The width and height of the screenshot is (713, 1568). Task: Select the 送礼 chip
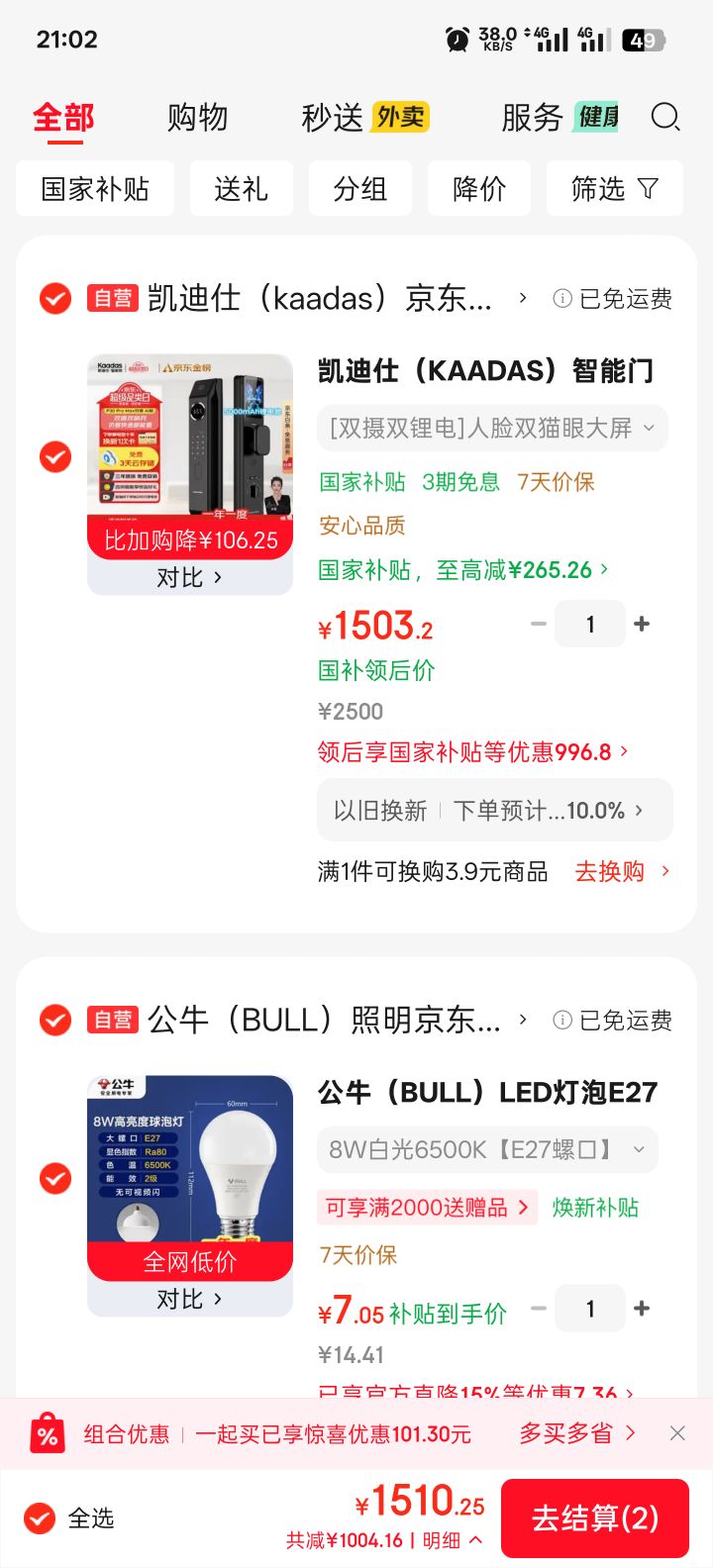[242, 188]
